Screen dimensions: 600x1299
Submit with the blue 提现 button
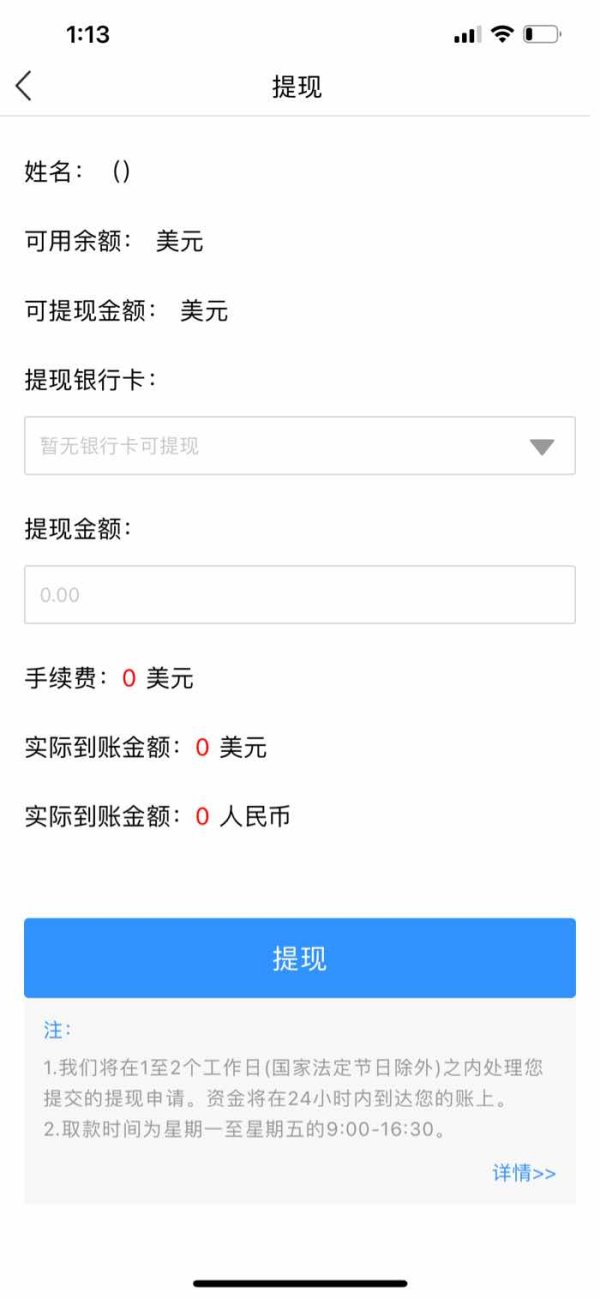tap(300, 958)
